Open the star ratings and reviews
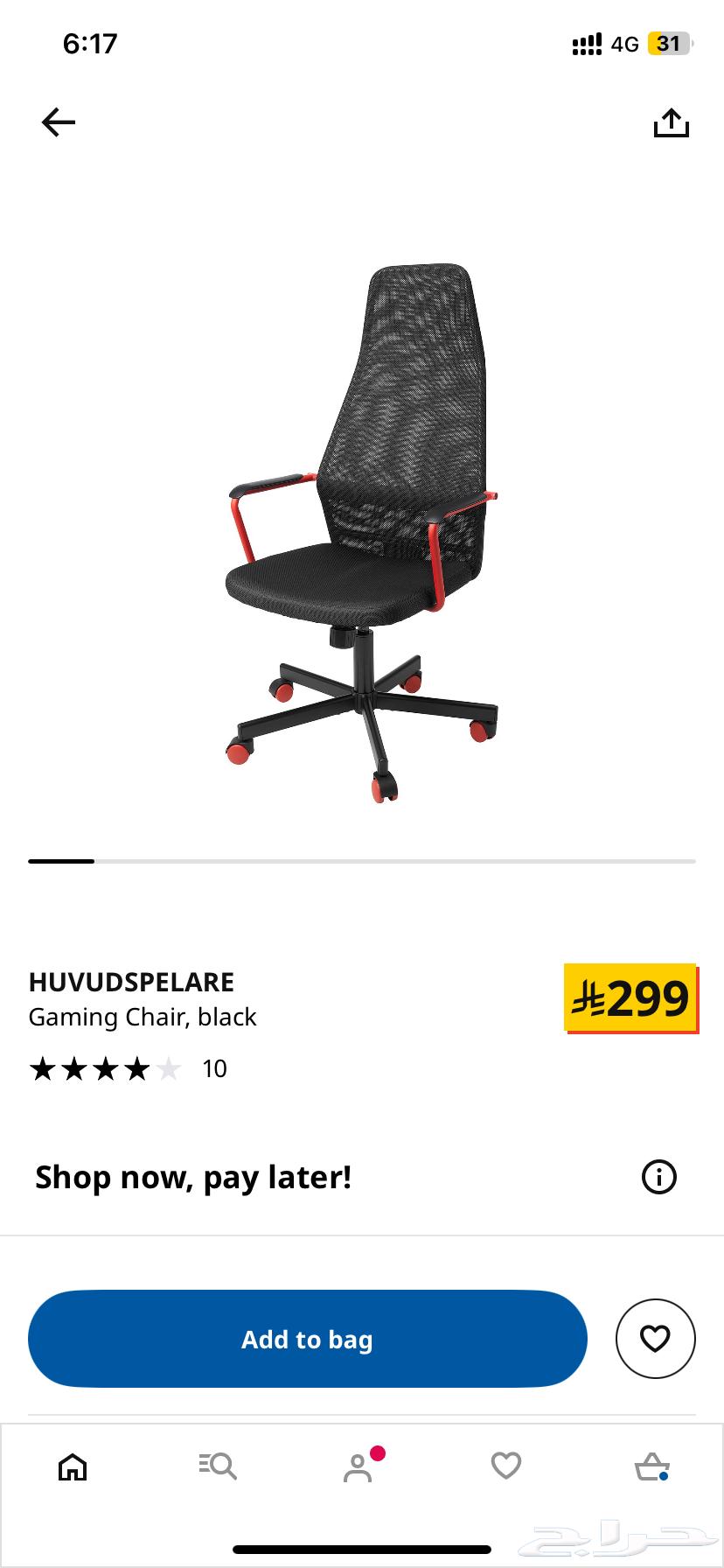724x1568 pixels. 127,1068
